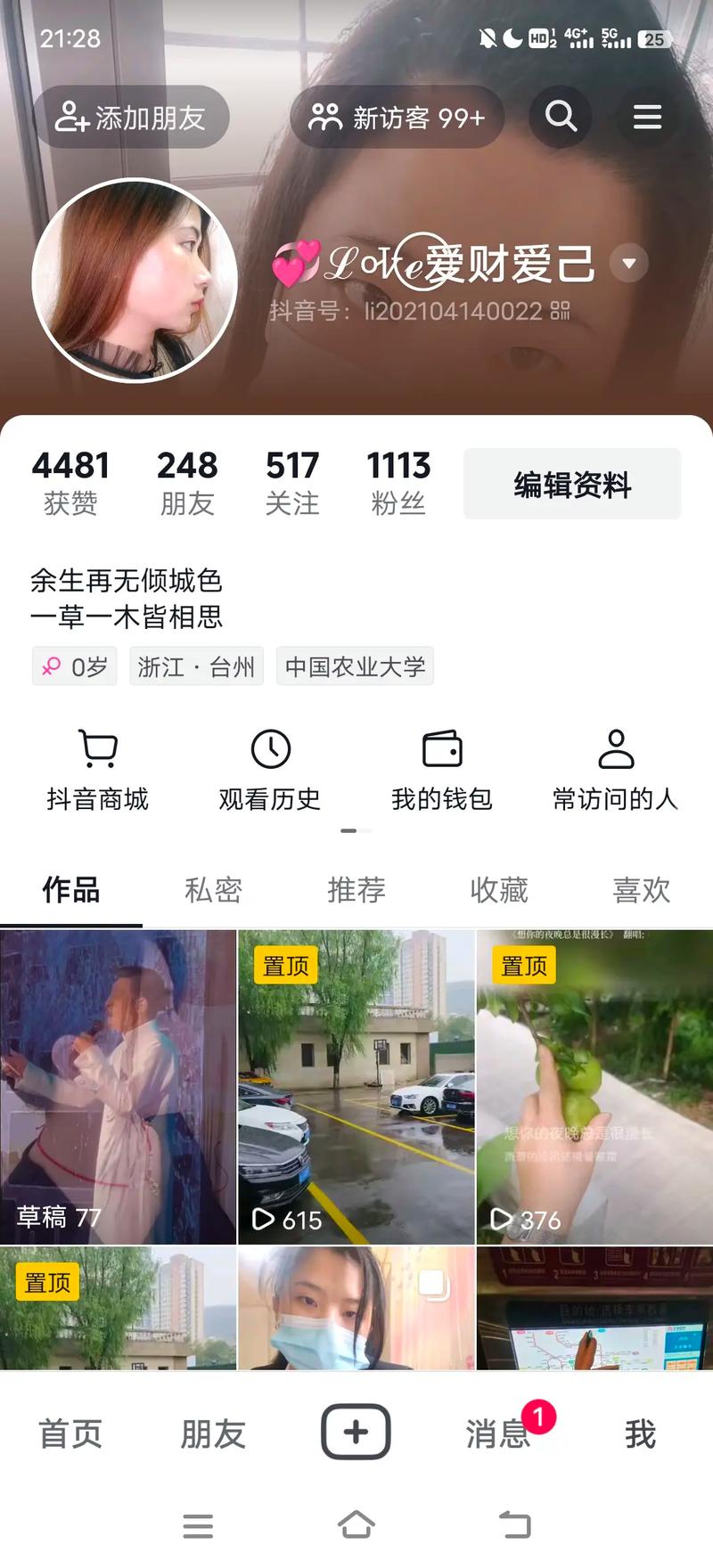Tap the create post plus icon

point(356,1430)
